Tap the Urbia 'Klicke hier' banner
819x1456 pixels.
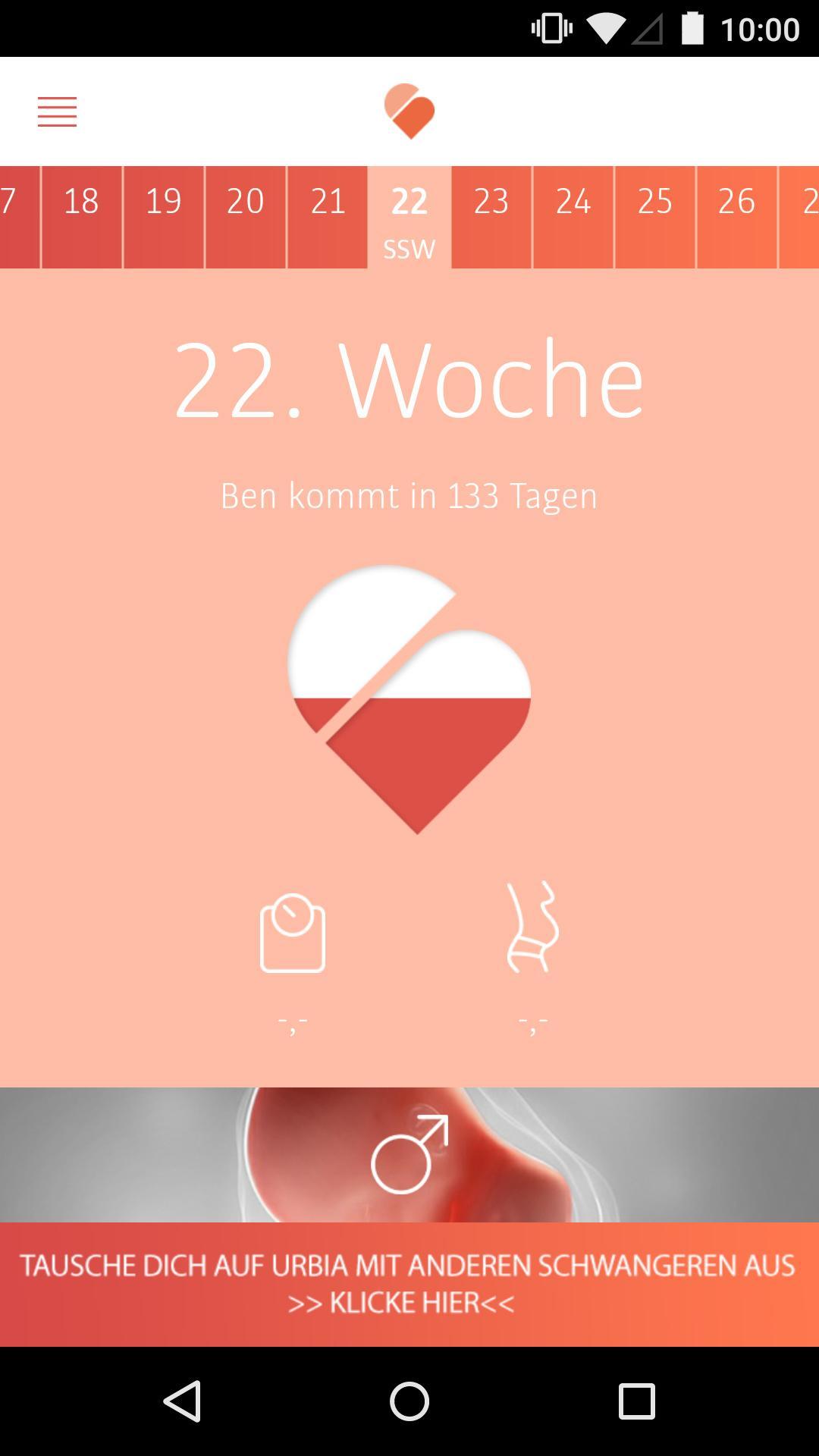click(409, 1285)
